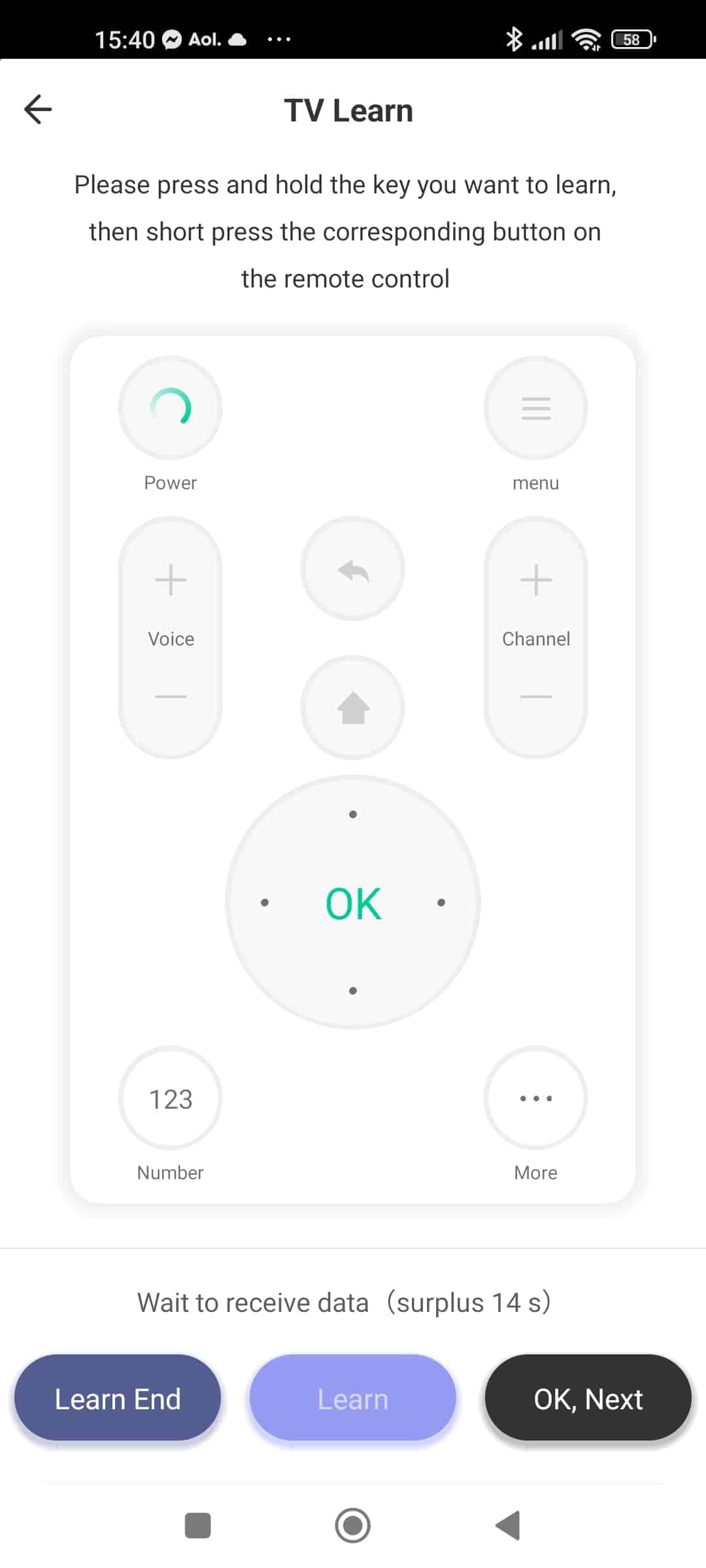The height and width of the screenshot is (1568, 706).
Task: Go to previous Channel with minus key
Action: click(535, 696)
